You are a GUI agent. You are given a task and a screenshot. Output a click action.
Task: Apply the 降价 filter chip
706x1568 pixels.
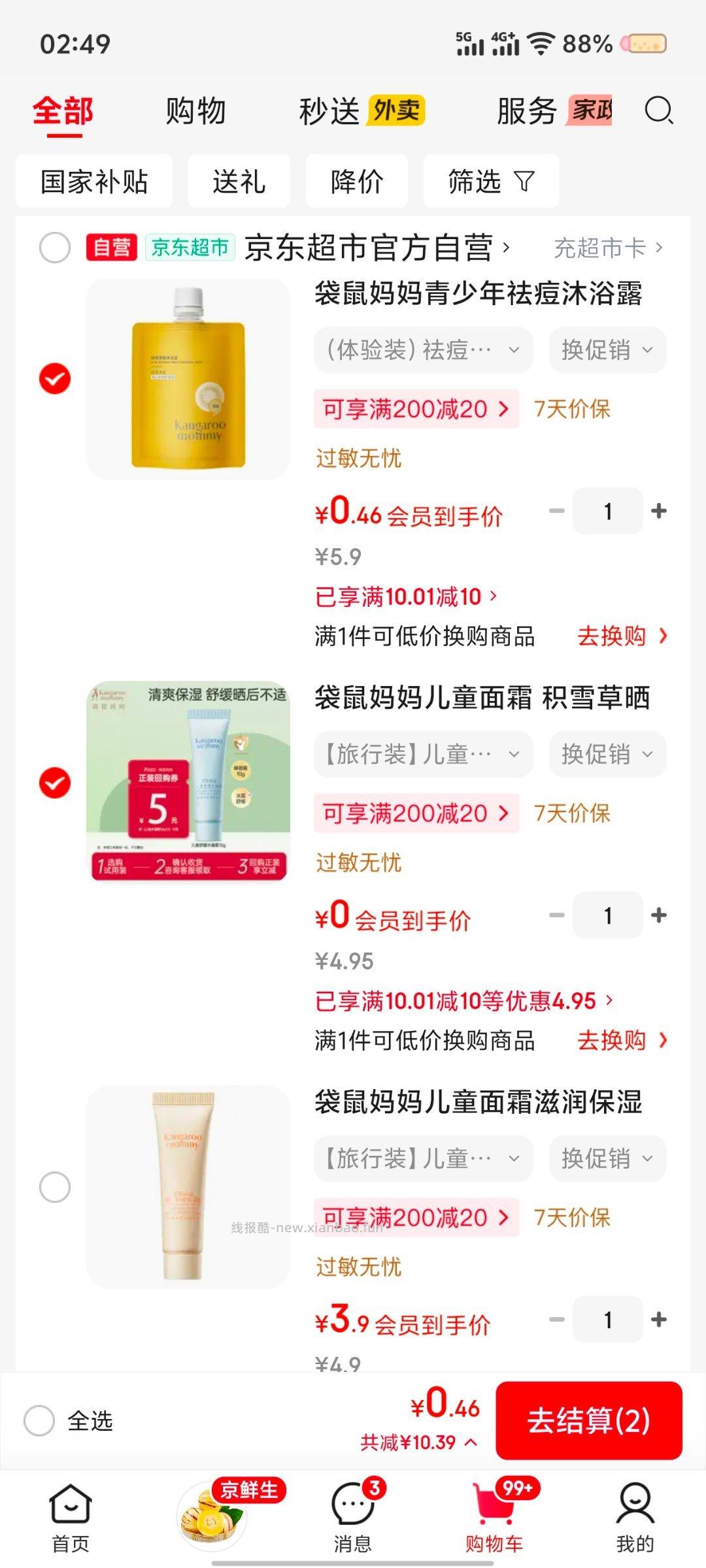click(x=356, y=182)
